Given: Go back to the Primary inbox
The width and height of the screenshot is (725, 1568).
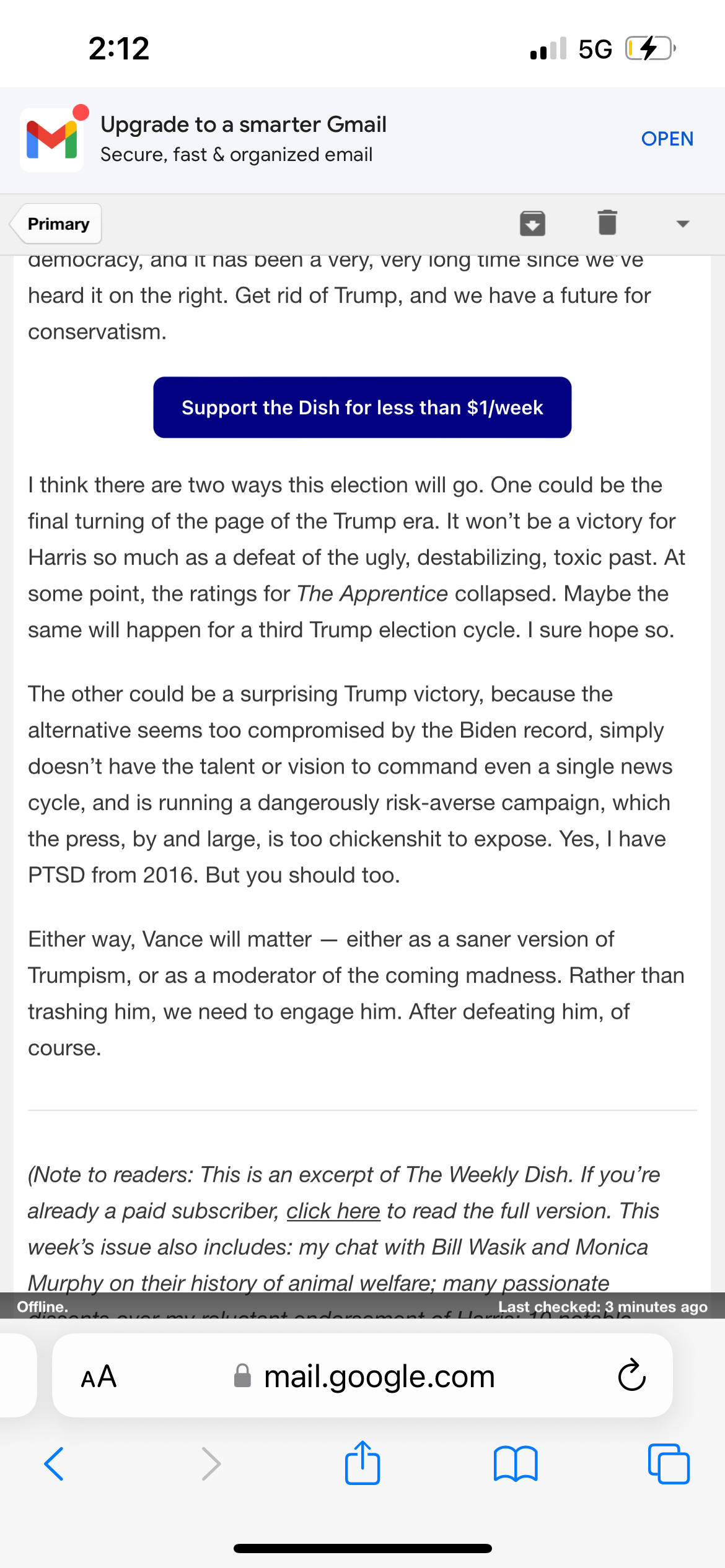Looking at the screenshot, I should tap(56, 224).
